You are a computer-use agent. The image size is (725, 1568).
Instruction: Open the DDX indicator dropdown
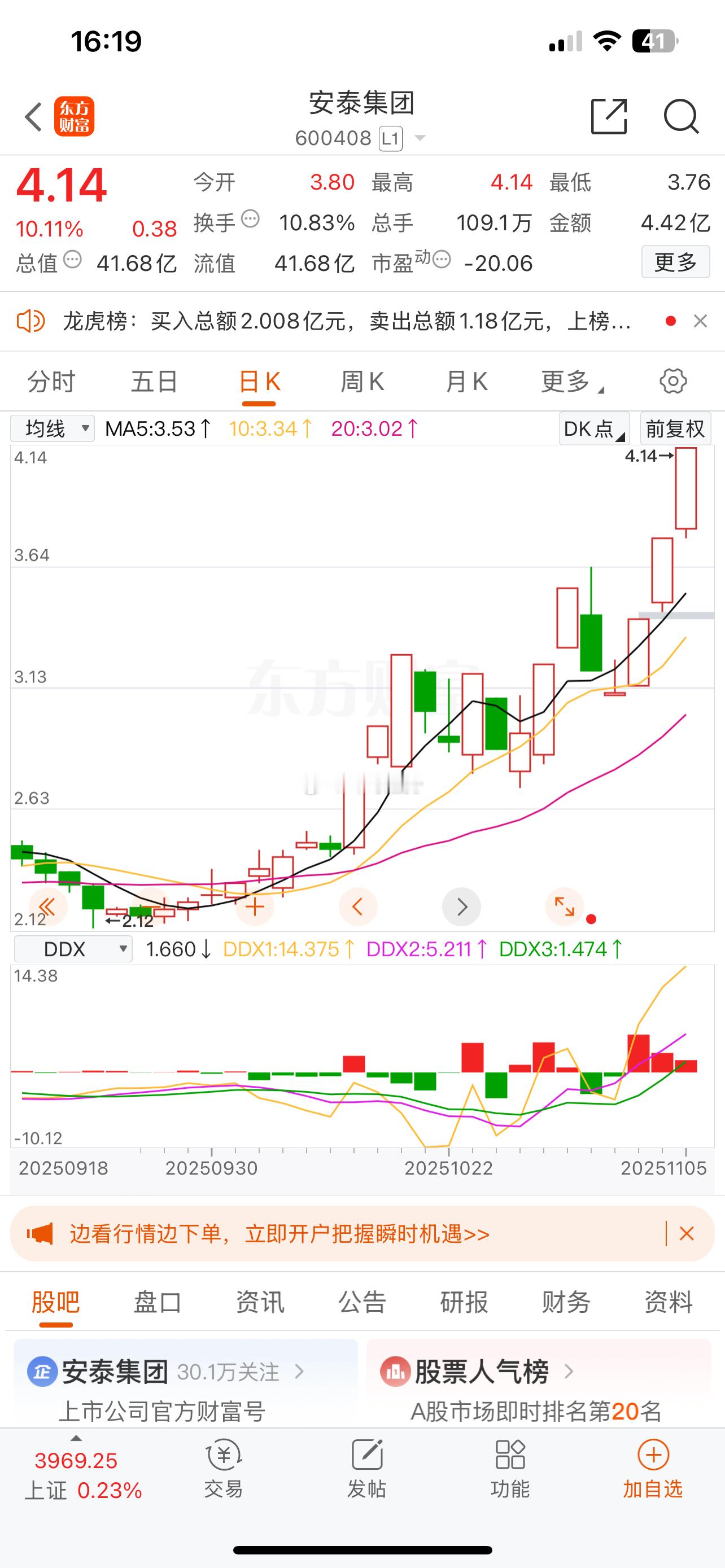click(73, 949)
